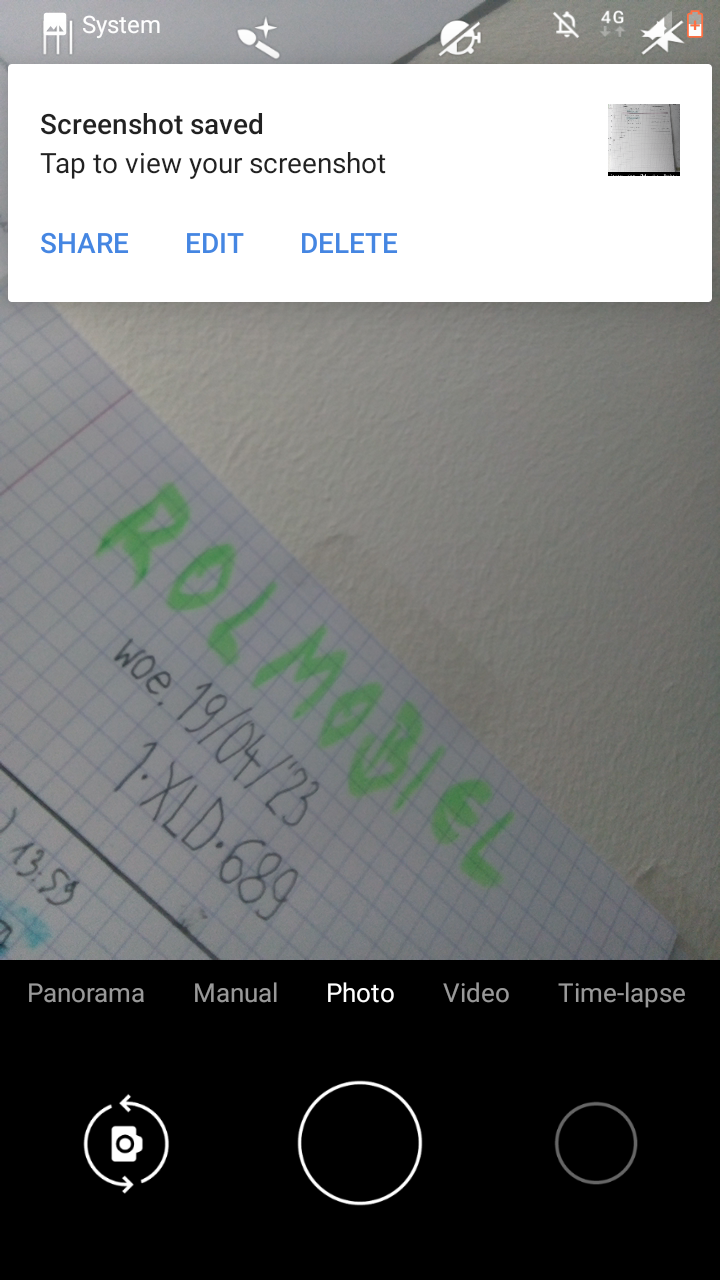Delete the saved screenshot
This screenshot has width=720, height=1280.
click(349, 243)
